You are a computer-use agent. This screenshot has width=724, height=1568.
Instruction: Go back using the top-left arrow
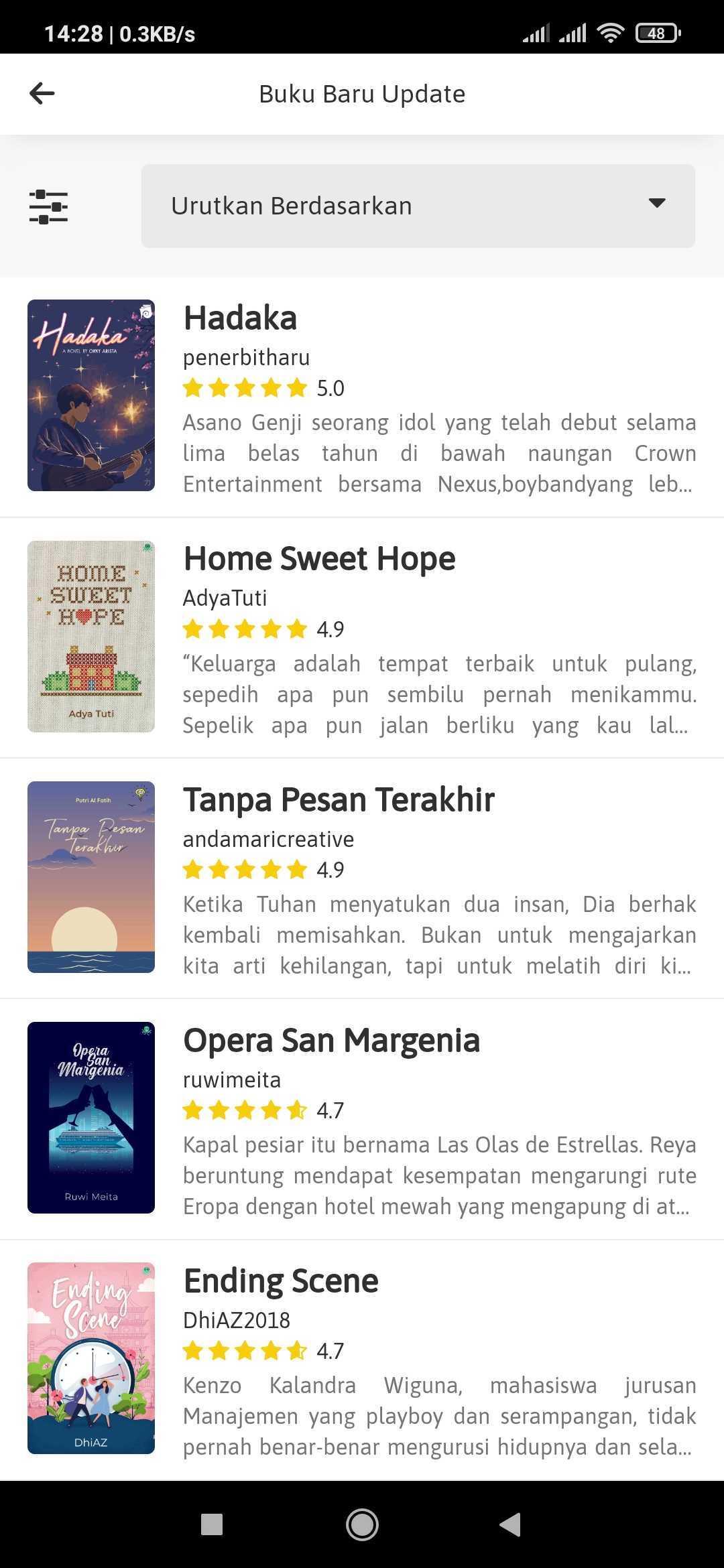tap(42, 93)
